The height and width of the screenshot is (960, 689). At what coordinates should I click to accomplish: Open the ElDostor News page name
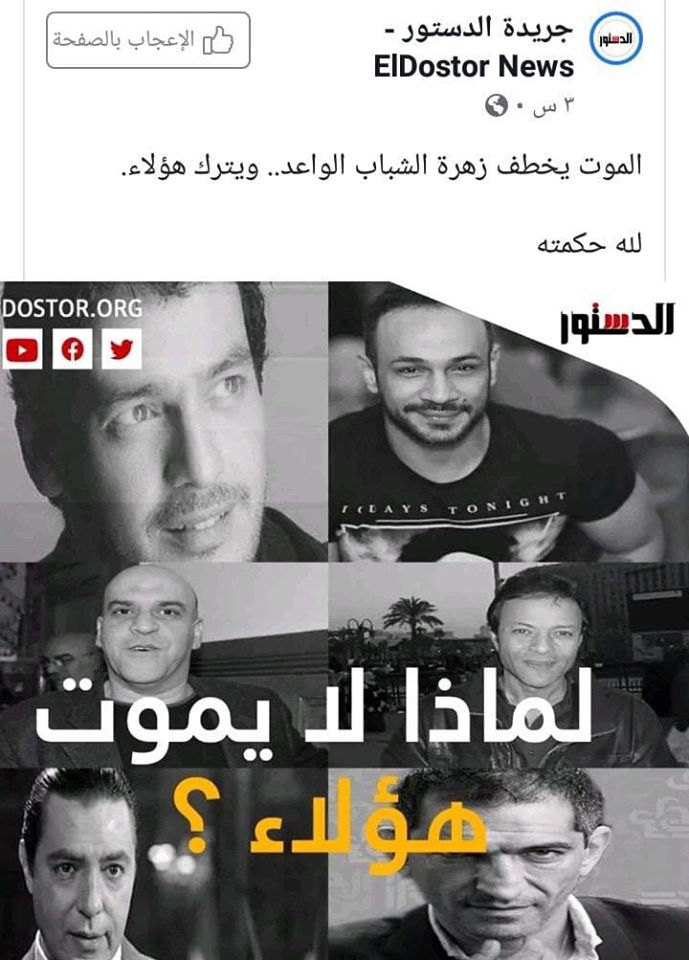(475, 50)
